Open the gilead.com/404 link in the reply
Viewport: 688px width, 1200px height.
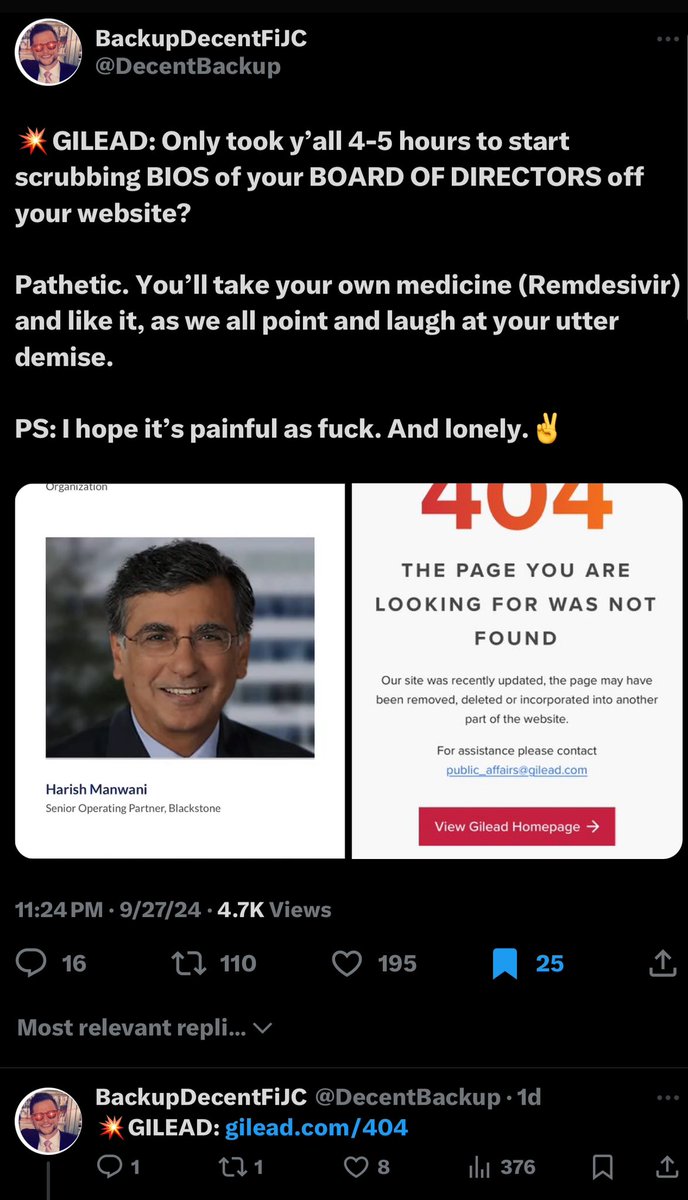[316, 1127]
